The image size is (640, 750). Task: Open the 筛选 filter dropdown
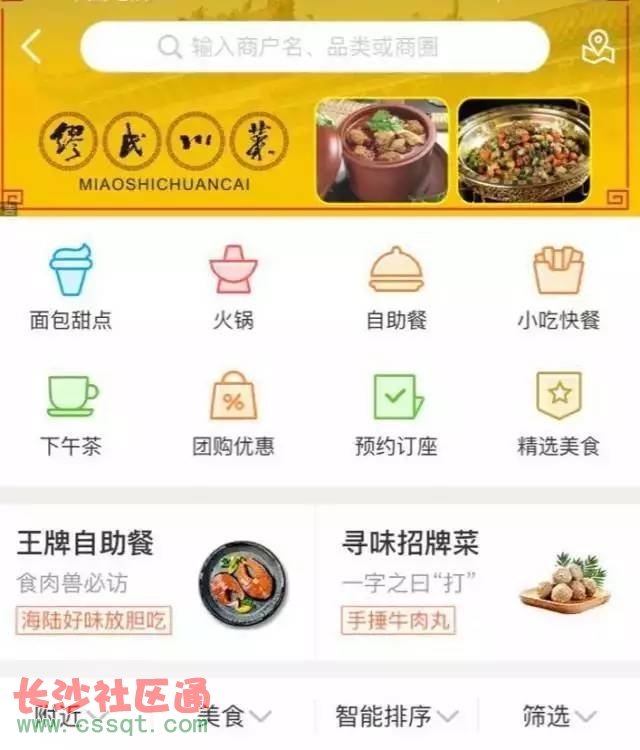pyautogui.click(x=558, y=716)
